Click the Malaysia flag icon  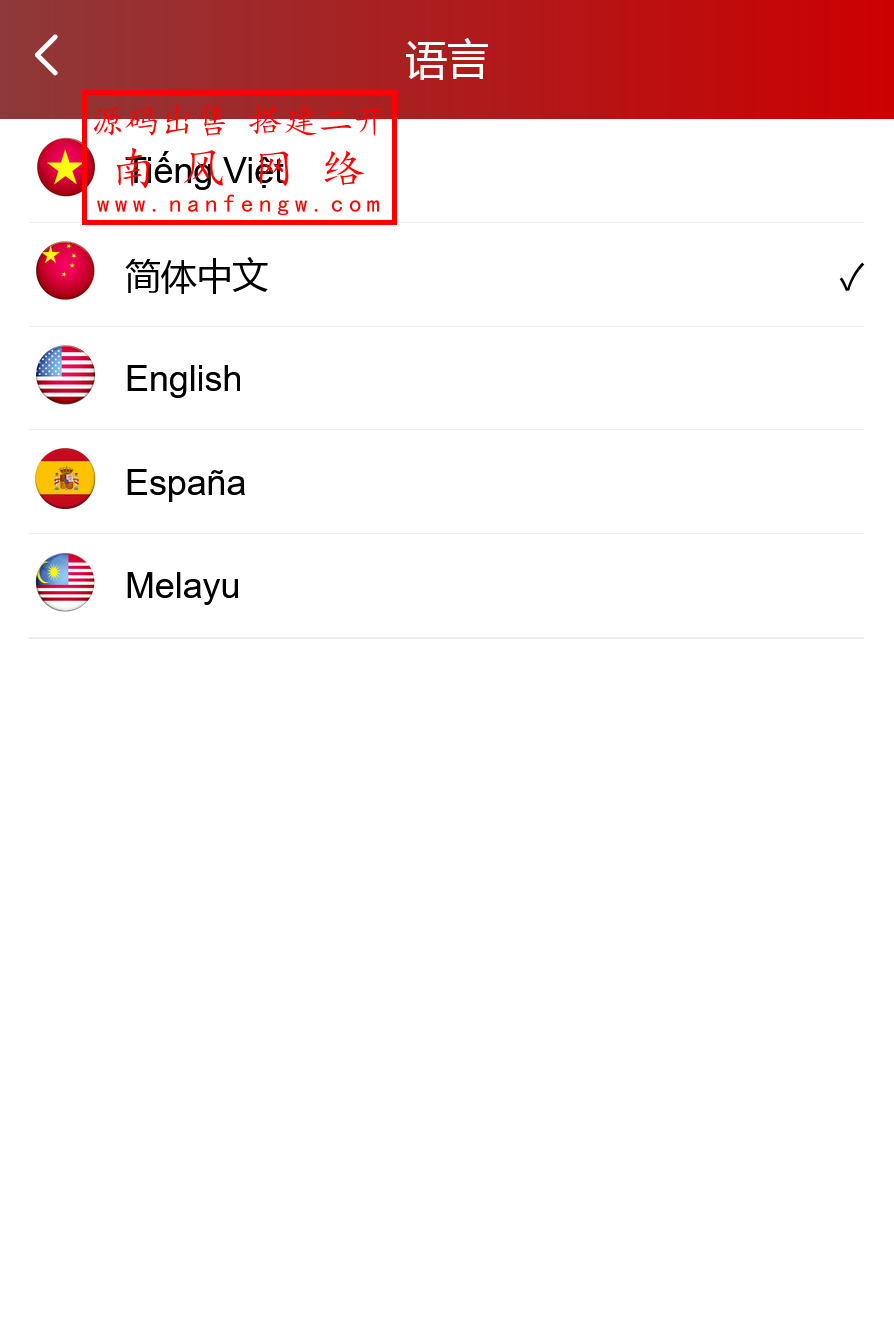point(65,582)
